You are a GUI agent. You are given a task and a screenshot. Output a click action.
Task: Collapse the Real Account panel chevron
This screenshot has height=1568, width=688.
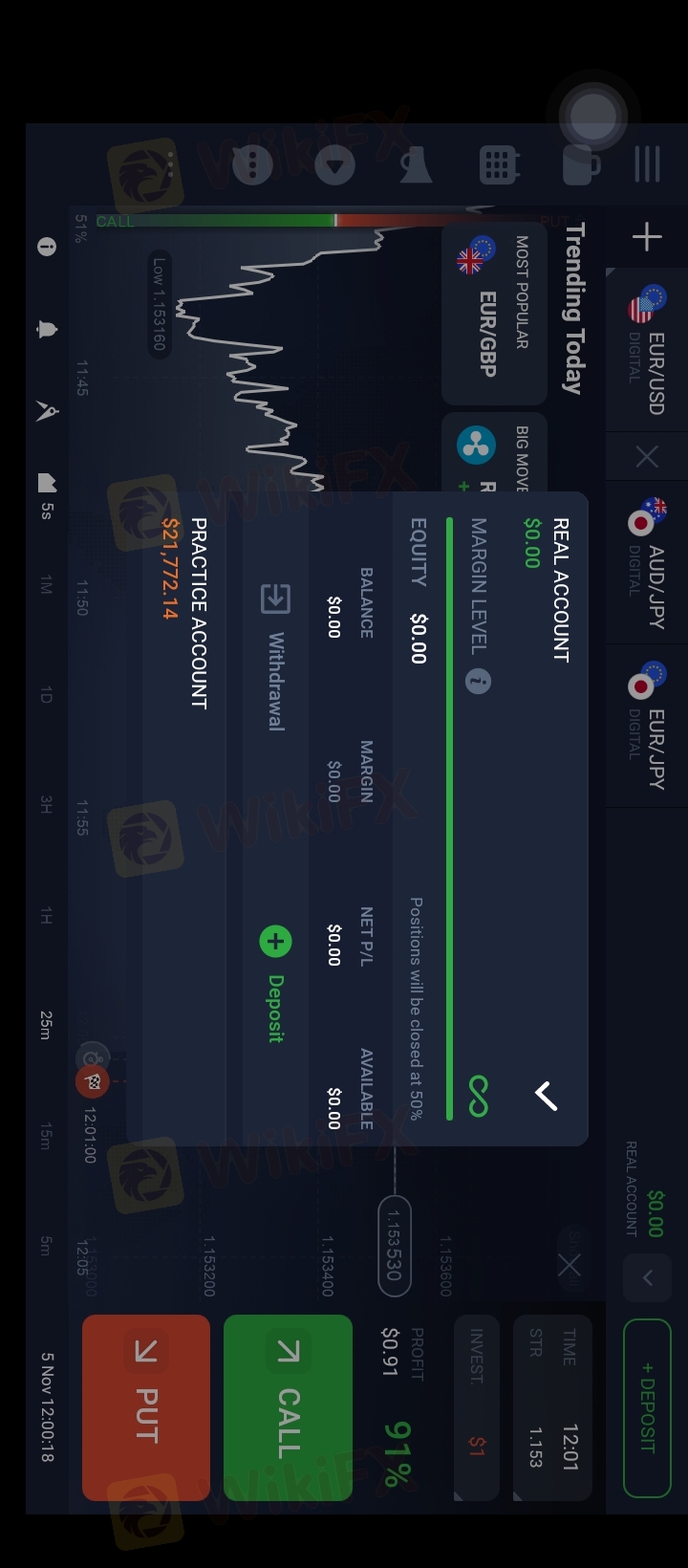tap(546, 1096)
